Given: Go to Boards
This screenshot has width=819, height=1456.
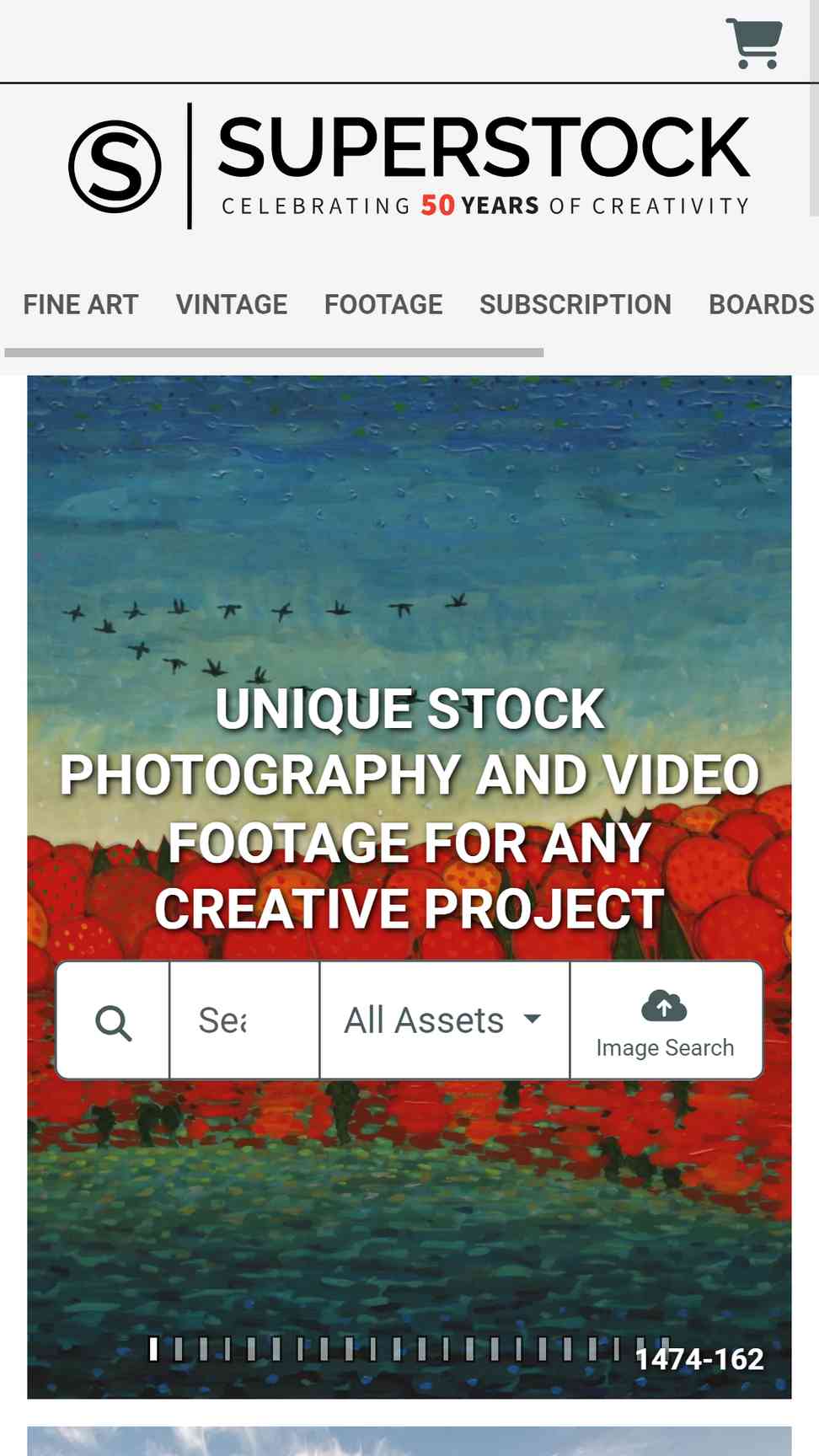Looking at the screenshot, I should point(761,304).
